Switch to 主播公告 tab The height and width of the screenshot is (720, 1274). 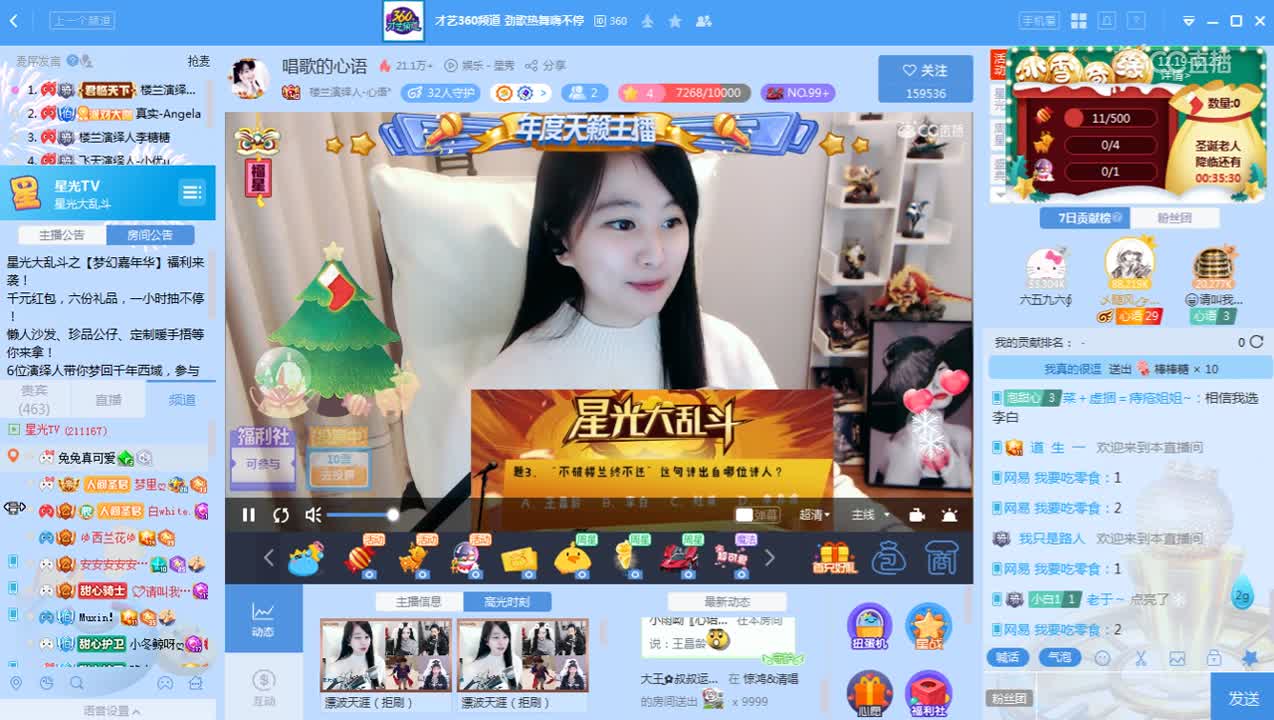pos(62,235)
